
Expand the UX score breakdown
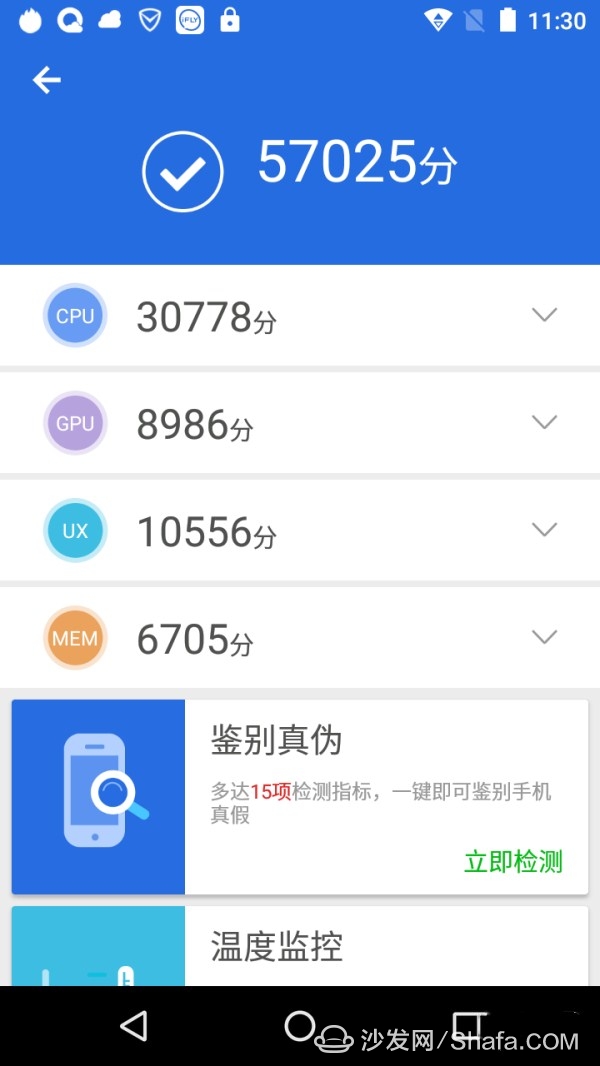tap(544, 530)
